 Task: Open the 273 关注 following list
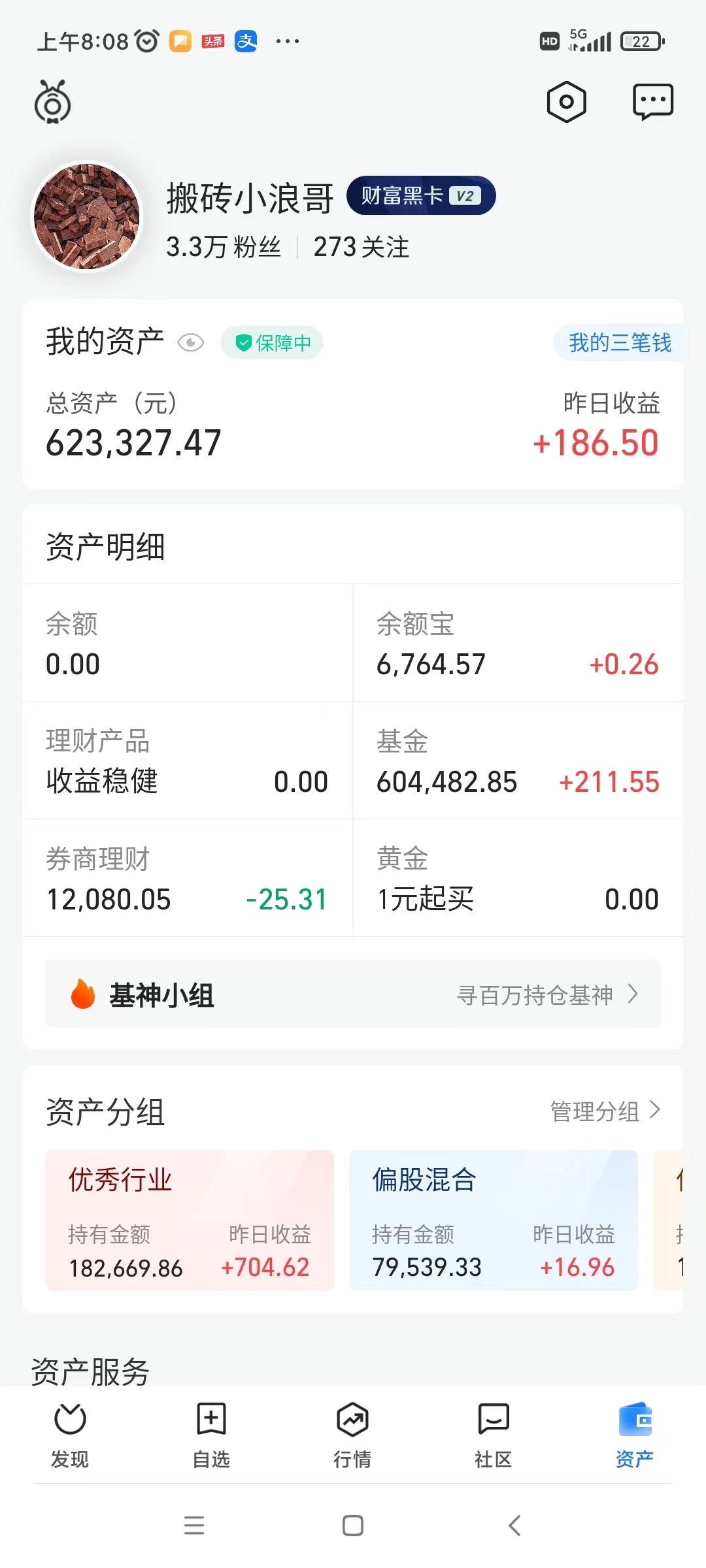click(362, 247)
